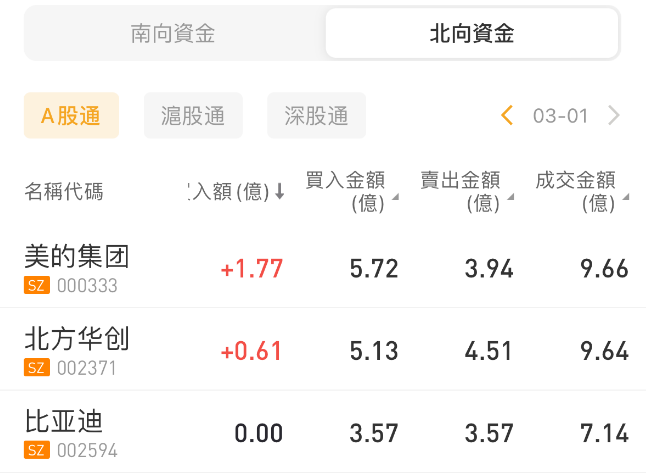Filter by 深股通
Screen dimensions: 656x476
pyautogui.click(x=316, y=116)
